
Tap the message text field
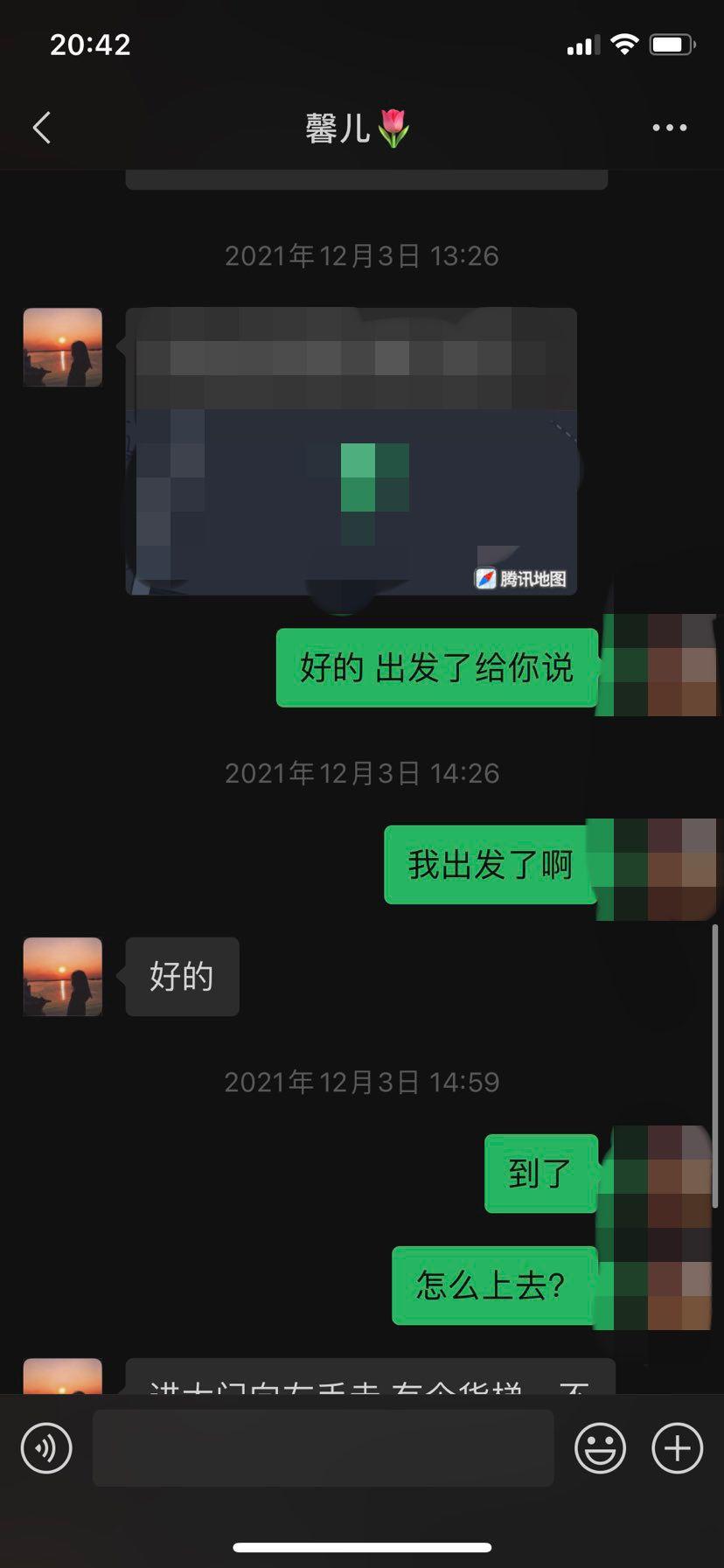(x=323, y=1448)
